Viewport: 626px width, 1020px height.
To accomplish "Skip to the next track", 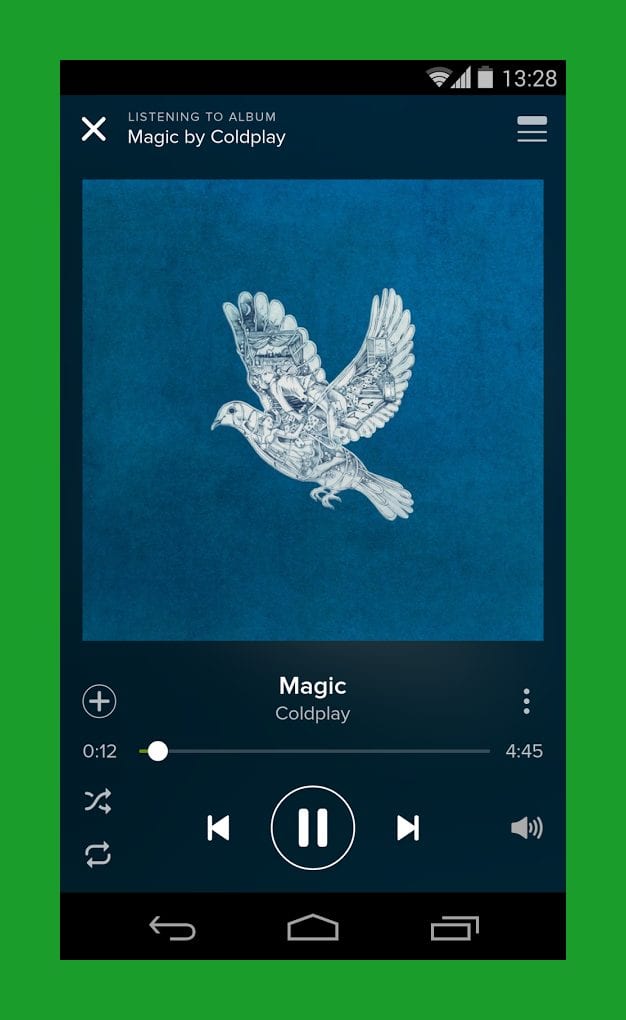I will (408, 827).
